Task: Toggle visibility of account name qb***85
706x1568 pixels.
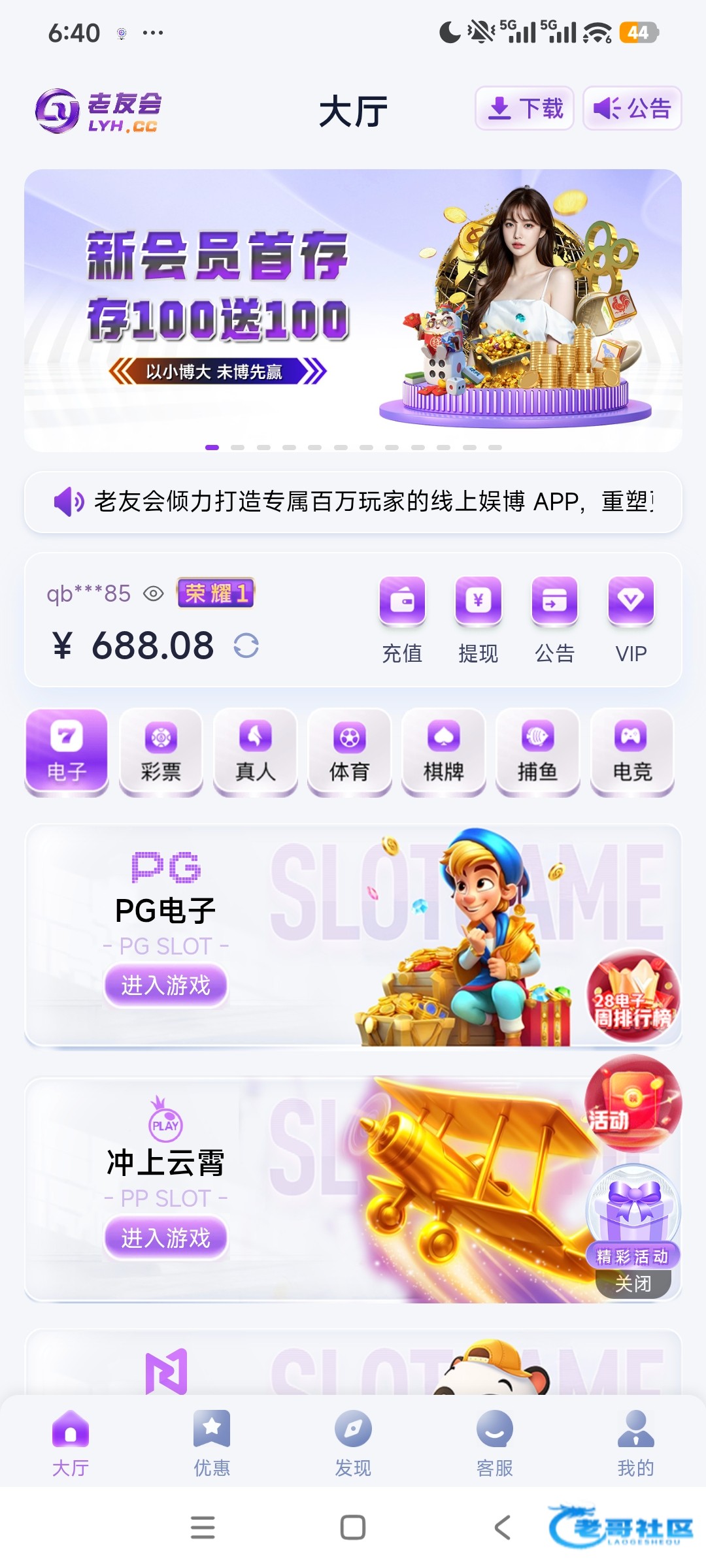Action: click(153, 594)
